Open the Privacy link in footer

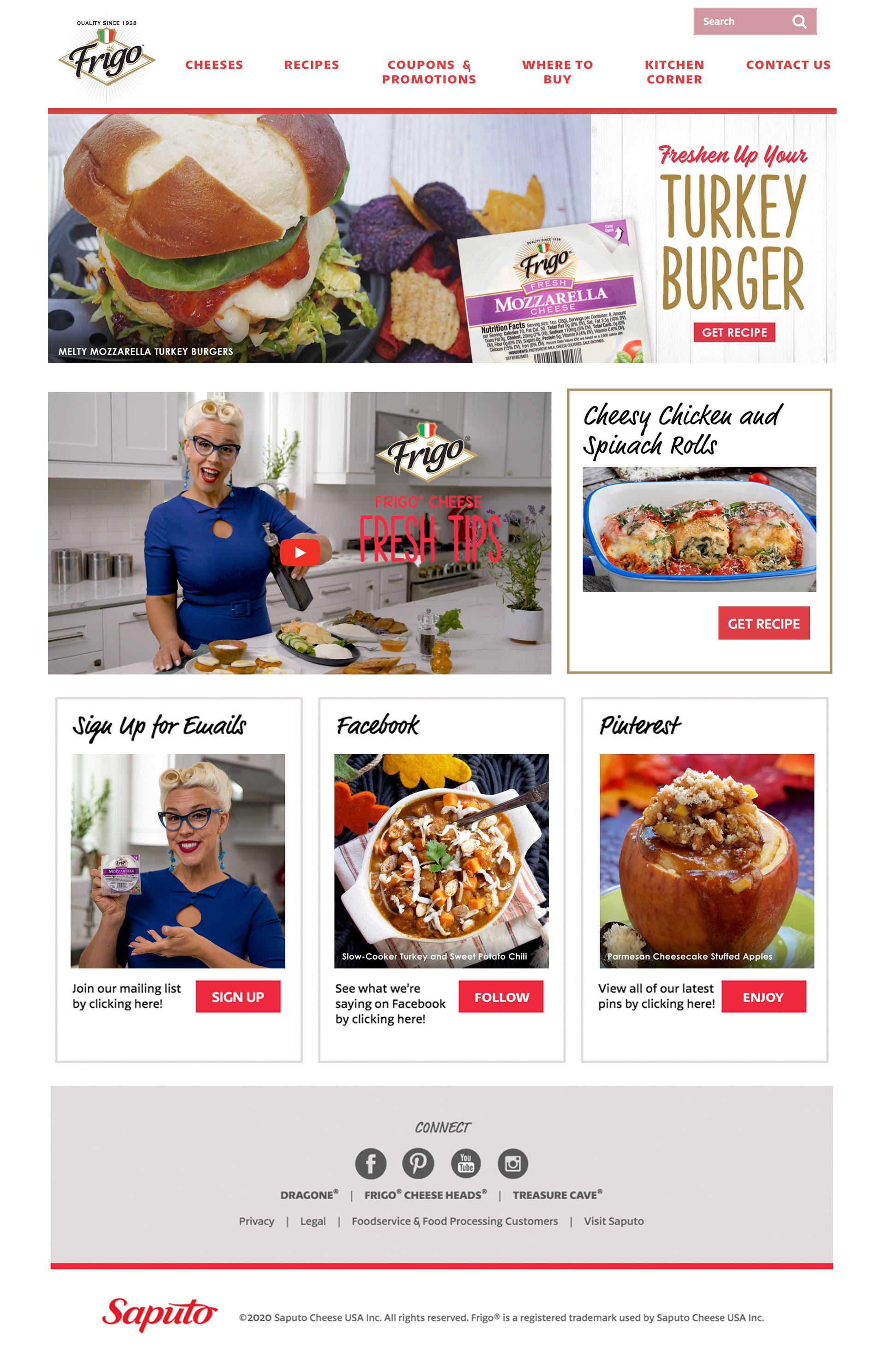(x=256, y=1221)
